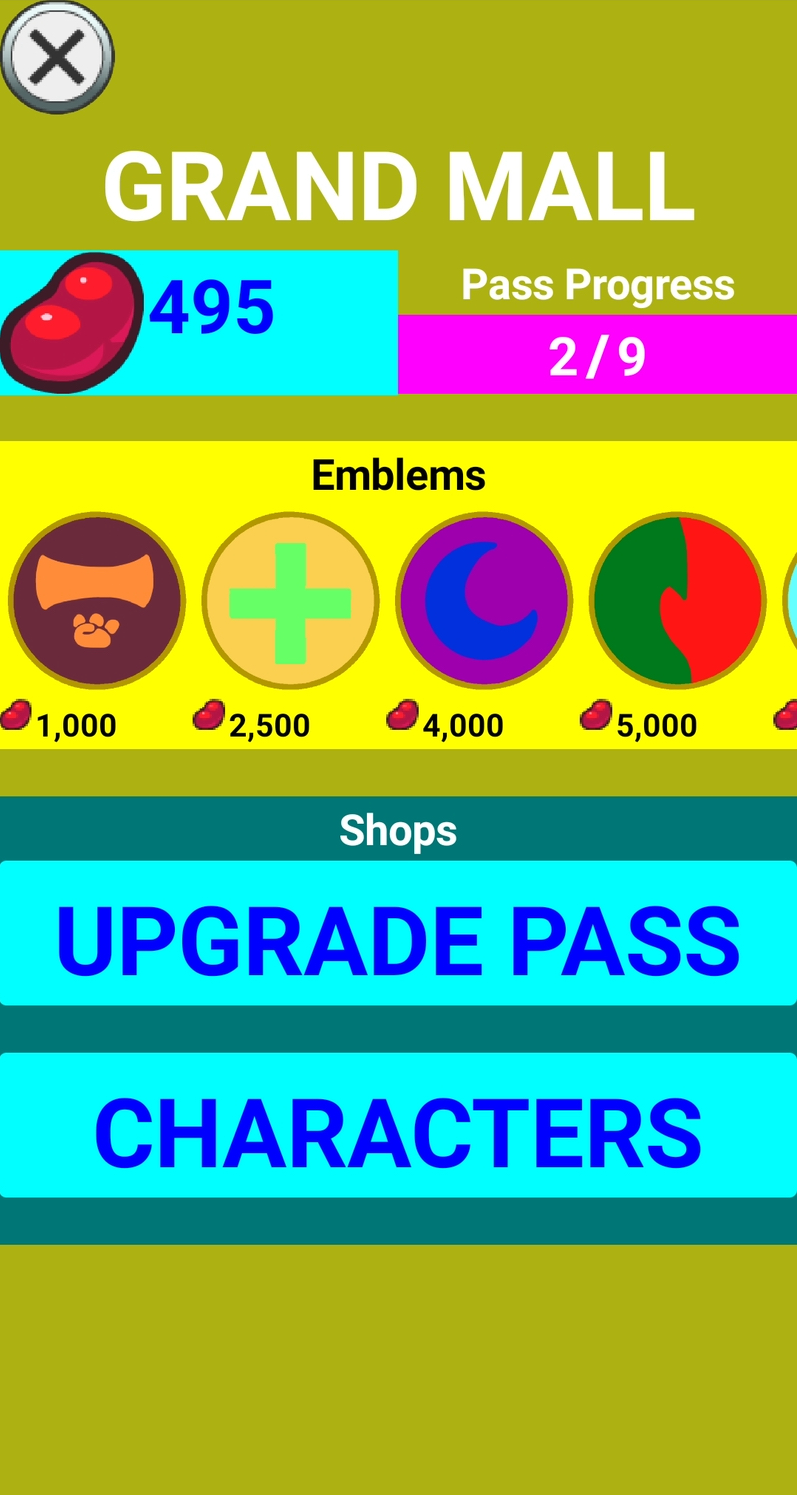Pick the green and red 5,000 emblem
The image size is (797, 1495).
(677, 600)
